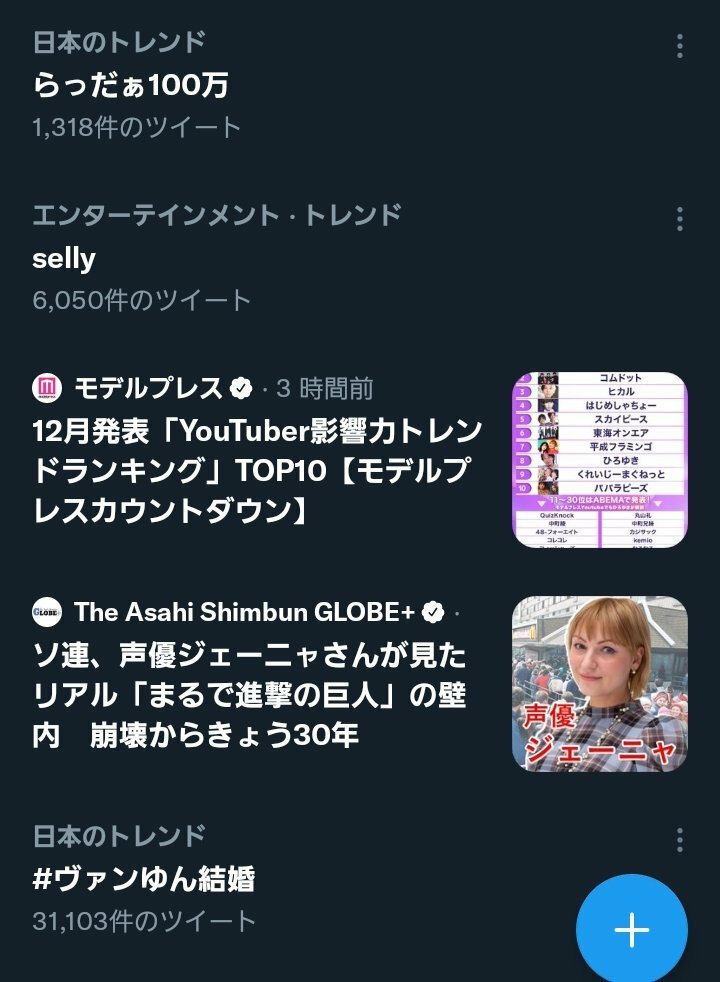Open options for the らっだぁ100万 trend
Image resolution: width=720 pixels, height=982 pixels.
[x=679, y=46]
